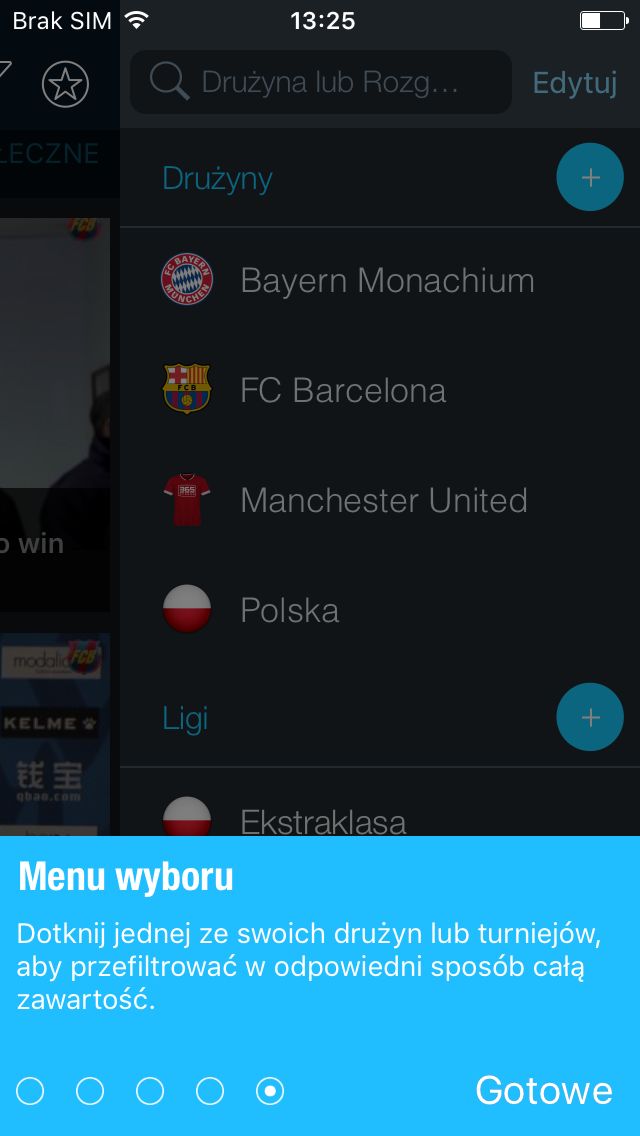The width and height of the screenshot is (640, 1136).
Task: Tap the star favorites icon
Action: coord(65,84)
